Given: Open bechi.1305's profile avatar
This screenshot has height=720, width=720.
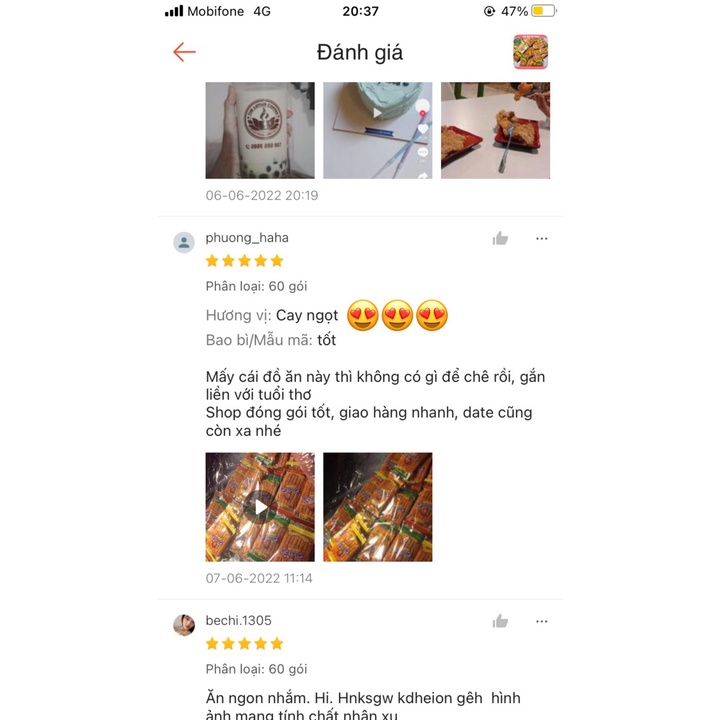Looking at the screenshot, I should (184, 625).
